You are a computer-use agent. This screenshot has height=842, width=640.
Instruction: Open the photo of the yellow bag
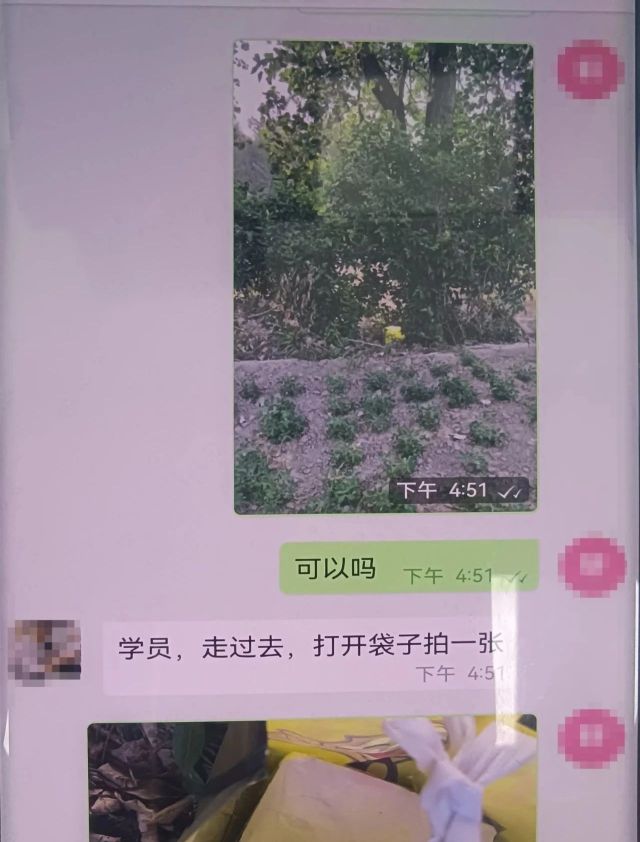point(312,780)
